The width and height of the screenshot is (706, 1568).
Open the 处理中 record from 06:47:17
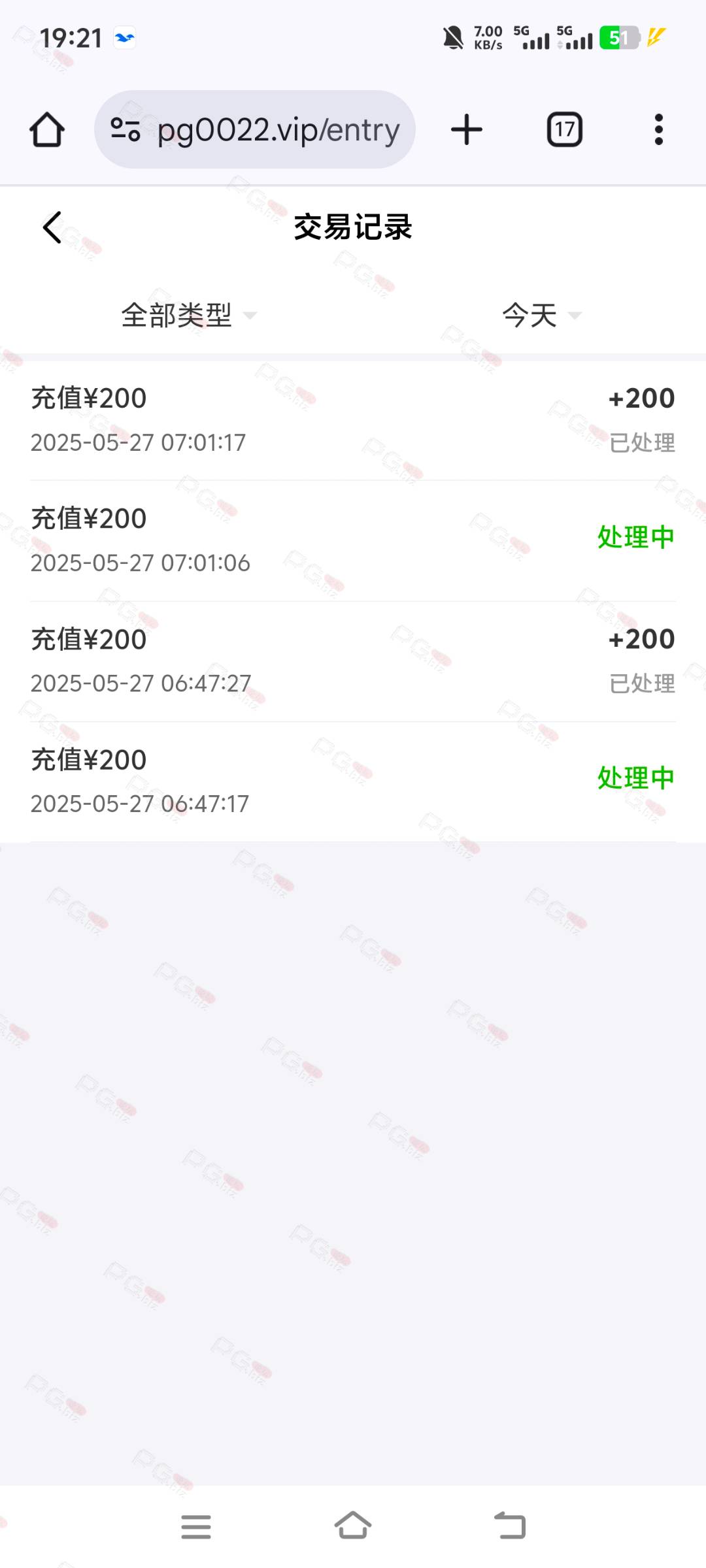click(353, 782)
